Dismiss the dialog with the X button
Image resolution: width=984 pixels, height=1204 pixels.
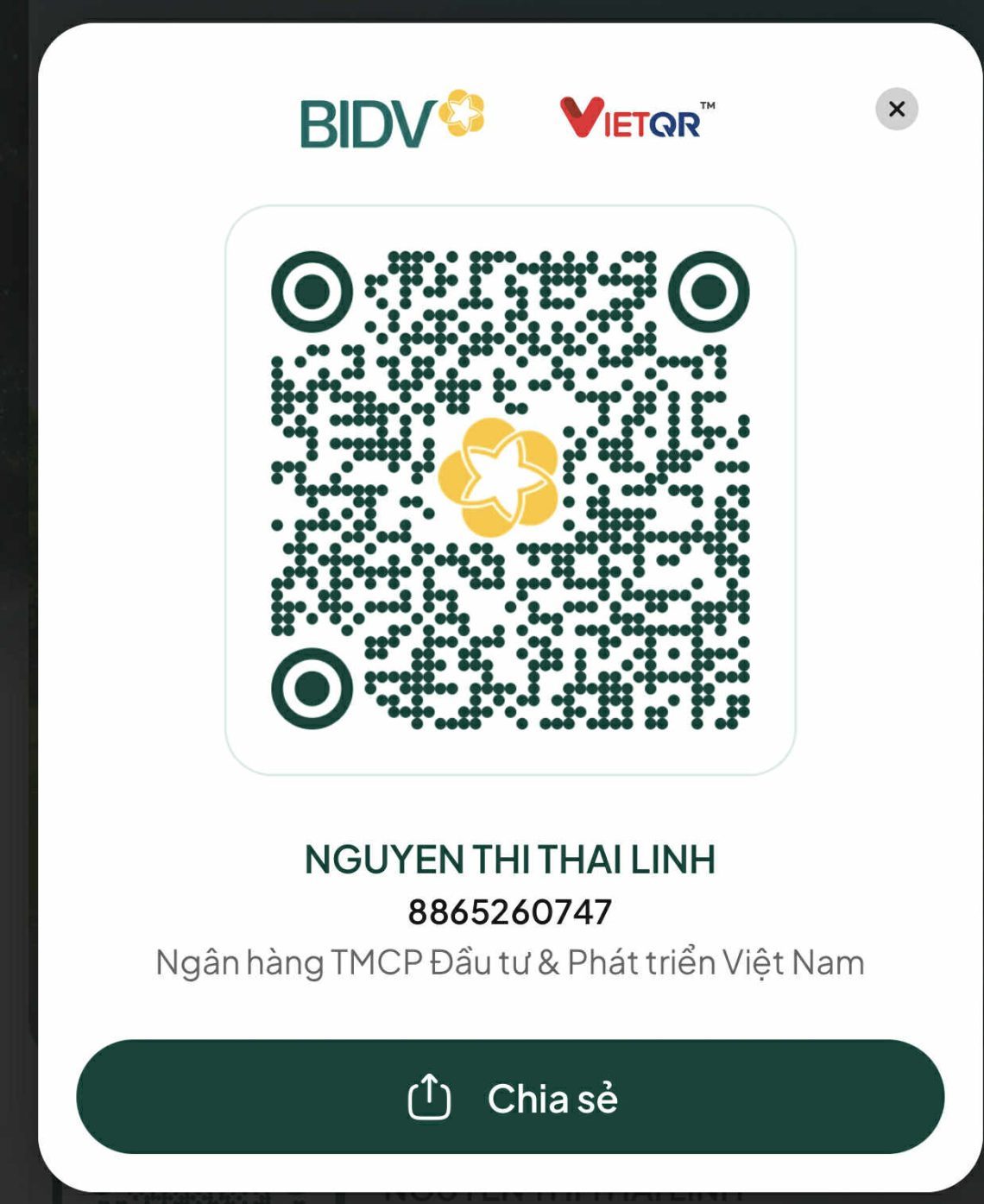click(898, 109)
